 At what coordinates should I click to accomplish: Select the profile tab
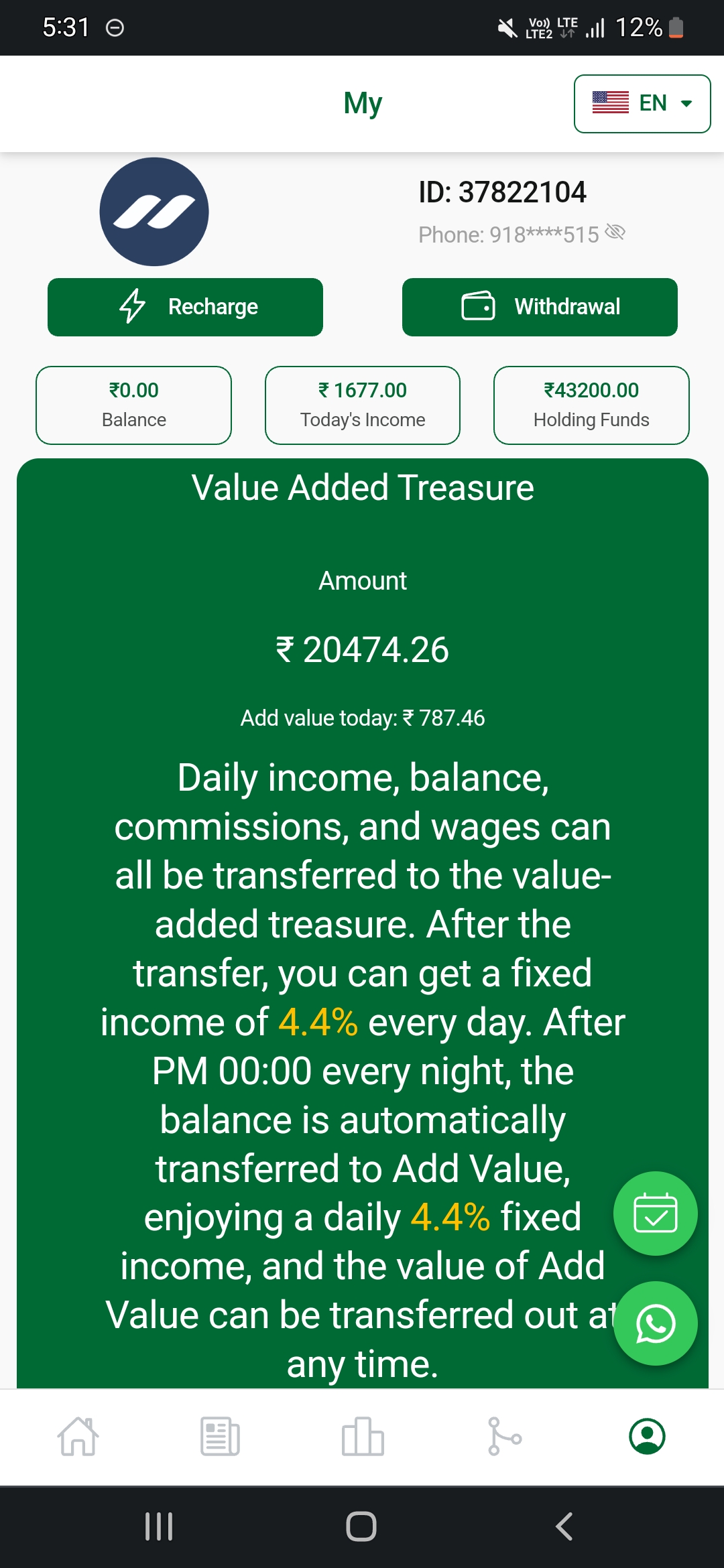coord(647,1436)
